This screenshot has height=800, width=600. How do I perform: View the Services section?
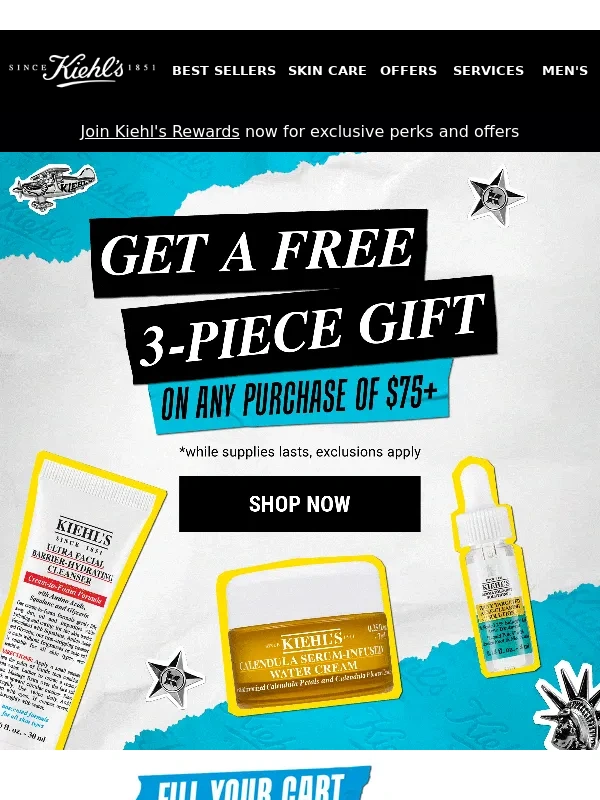488,71
